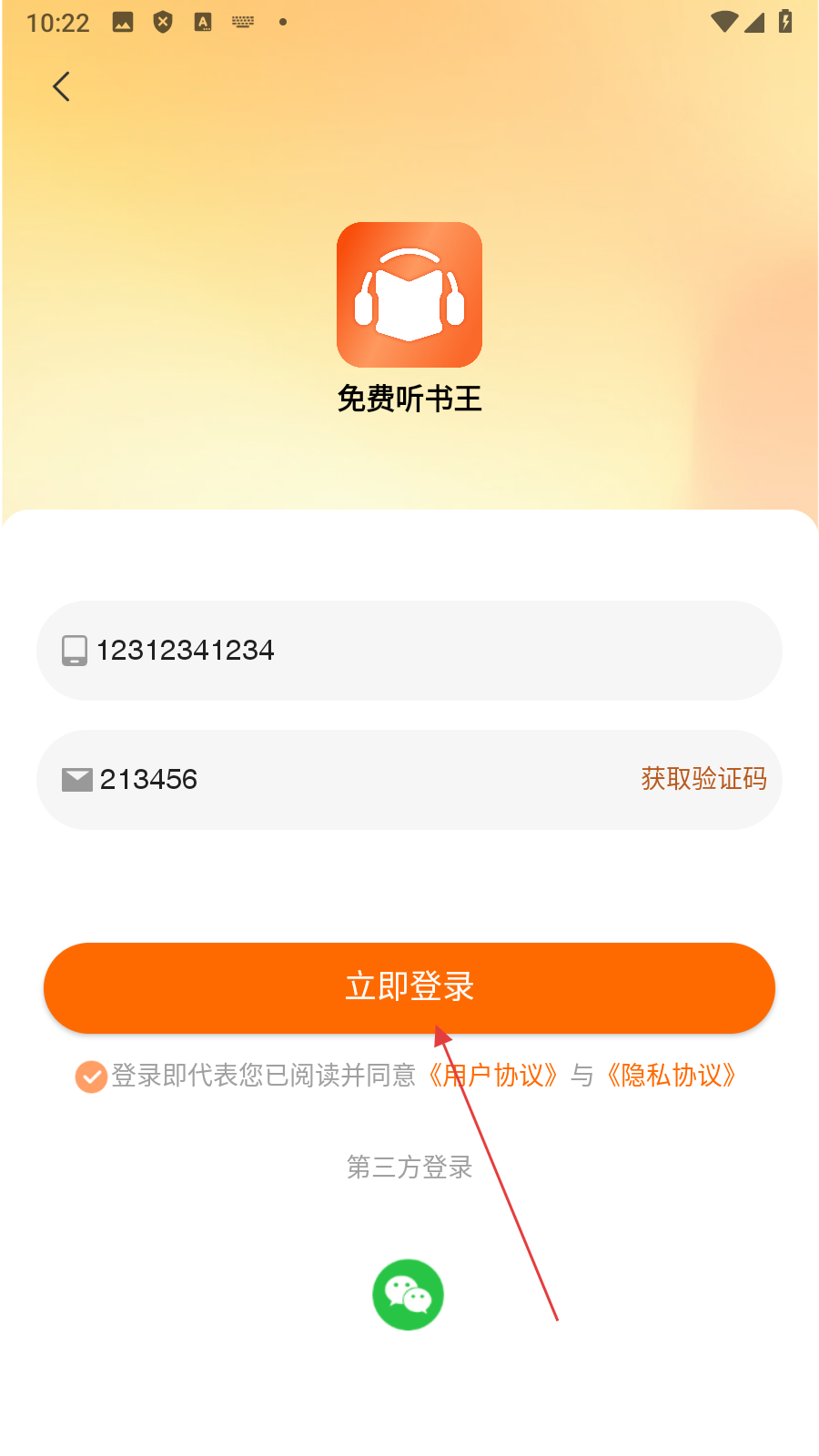Request code with 获取验证码
The width and height of the screenshot is (819, 1456).
703,779
